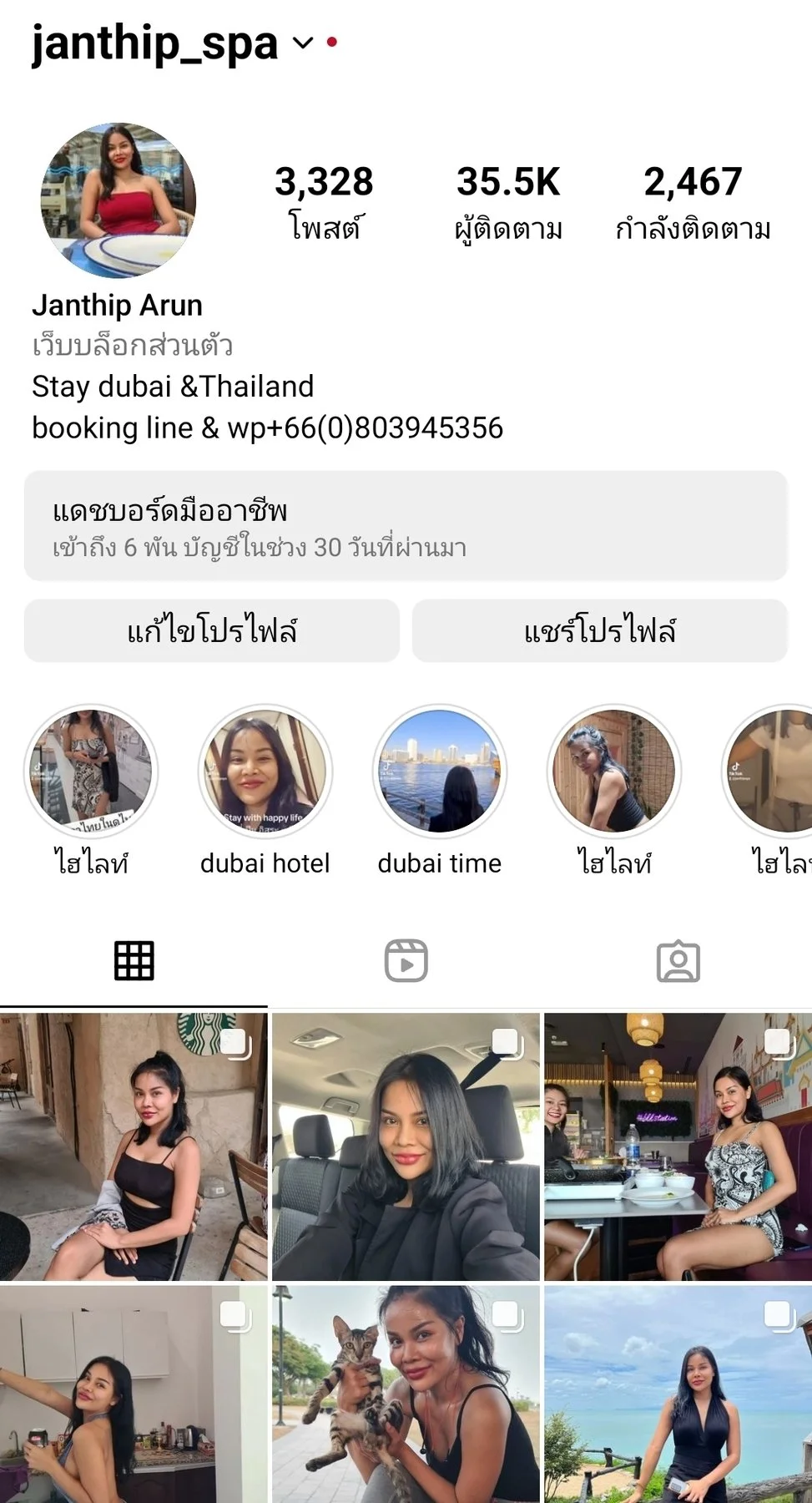Image resolution: width=812 pixels, height=1503 pixels.
Task: Open the restaurant table post
Action: point(678,1146)
